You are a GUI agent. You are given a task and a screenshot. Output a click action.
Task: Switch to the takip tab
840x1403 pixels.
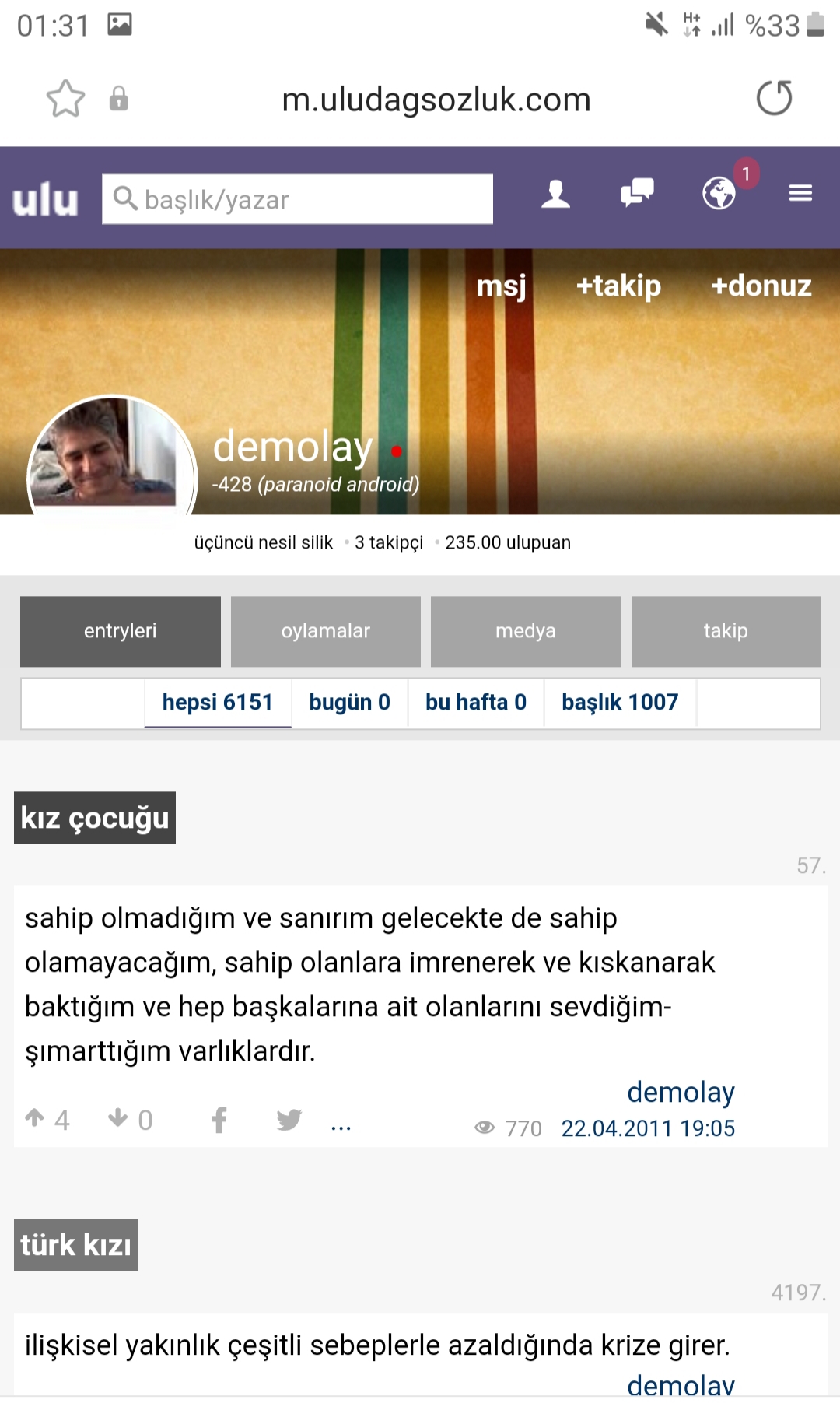point(726,631)
